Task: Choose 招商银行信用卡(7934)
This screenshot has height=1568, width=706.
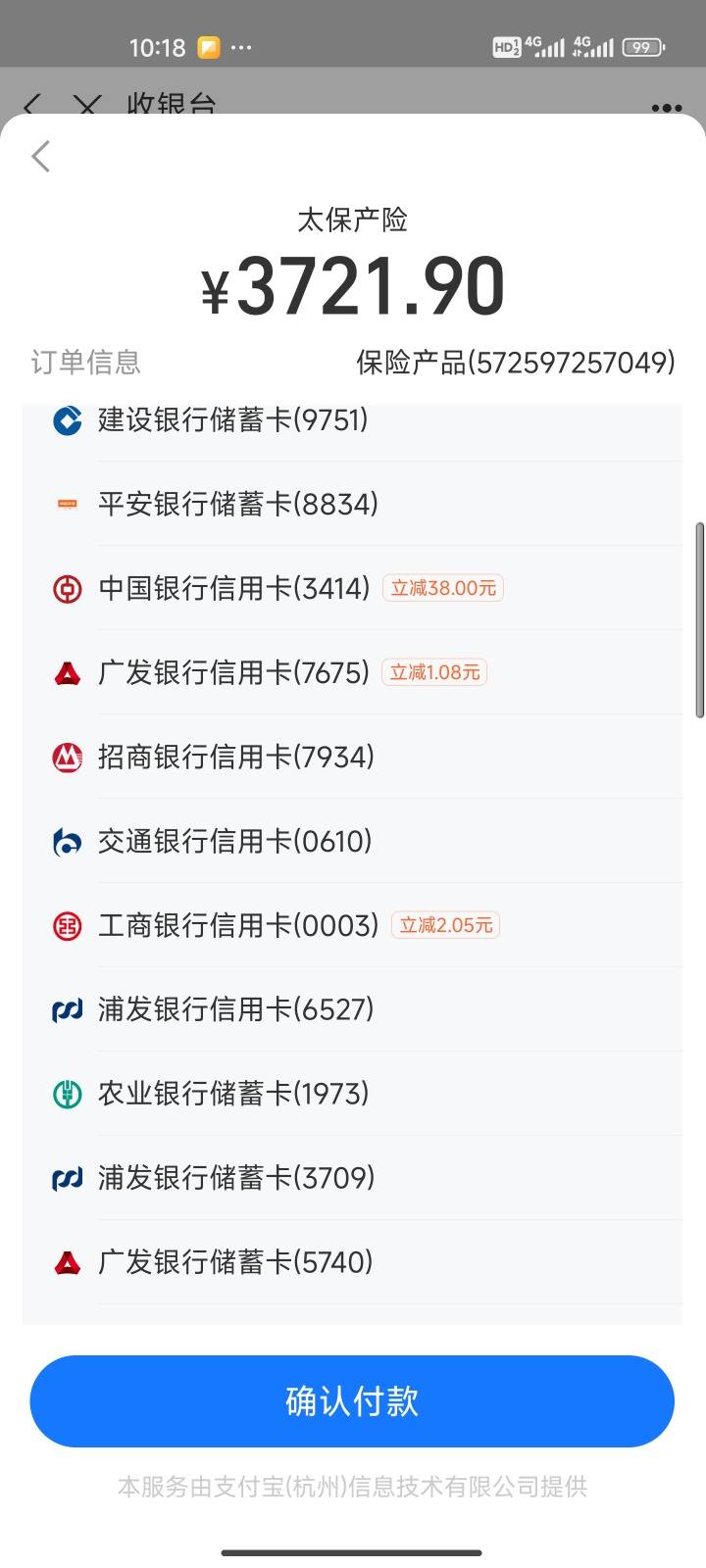Action: pos(352,757)
